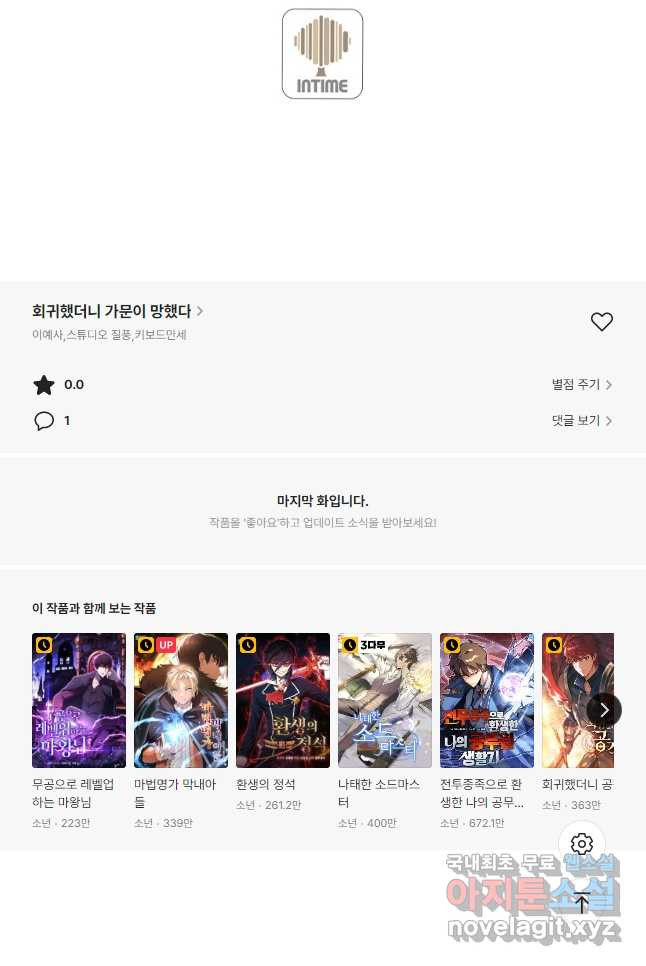Open 댓글 보기 to view comments
646x966 pixels.
pyautogui.click(x=581, y=421)
